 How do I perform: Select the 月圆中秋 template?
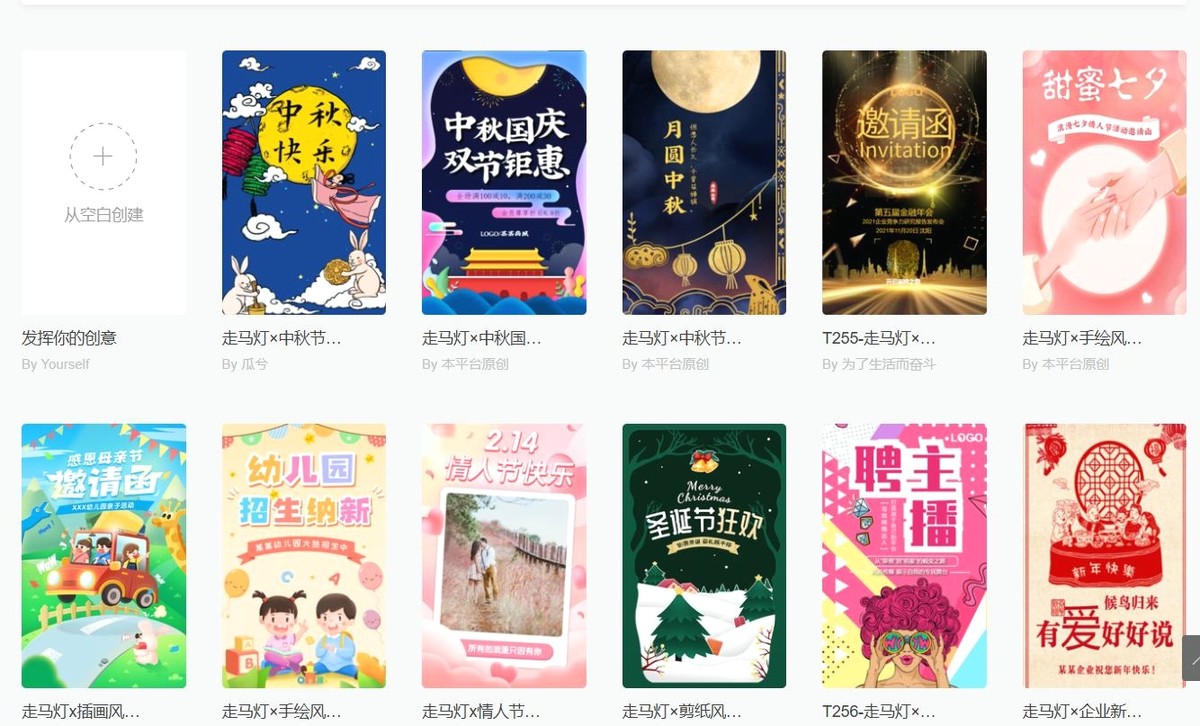[x=704, y=183]
